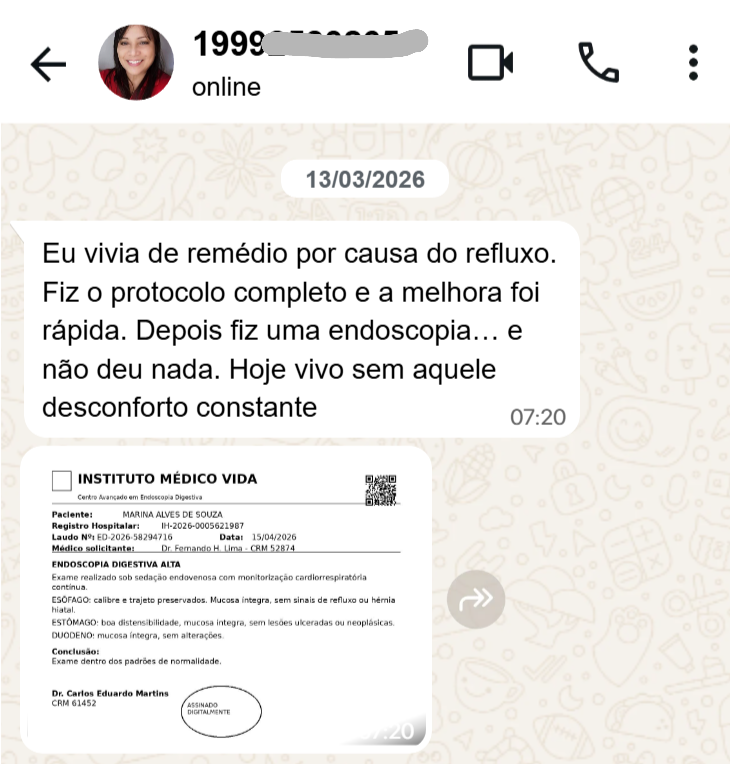
Task: Open the contact's profile photo
Action: tap(135, 62)
